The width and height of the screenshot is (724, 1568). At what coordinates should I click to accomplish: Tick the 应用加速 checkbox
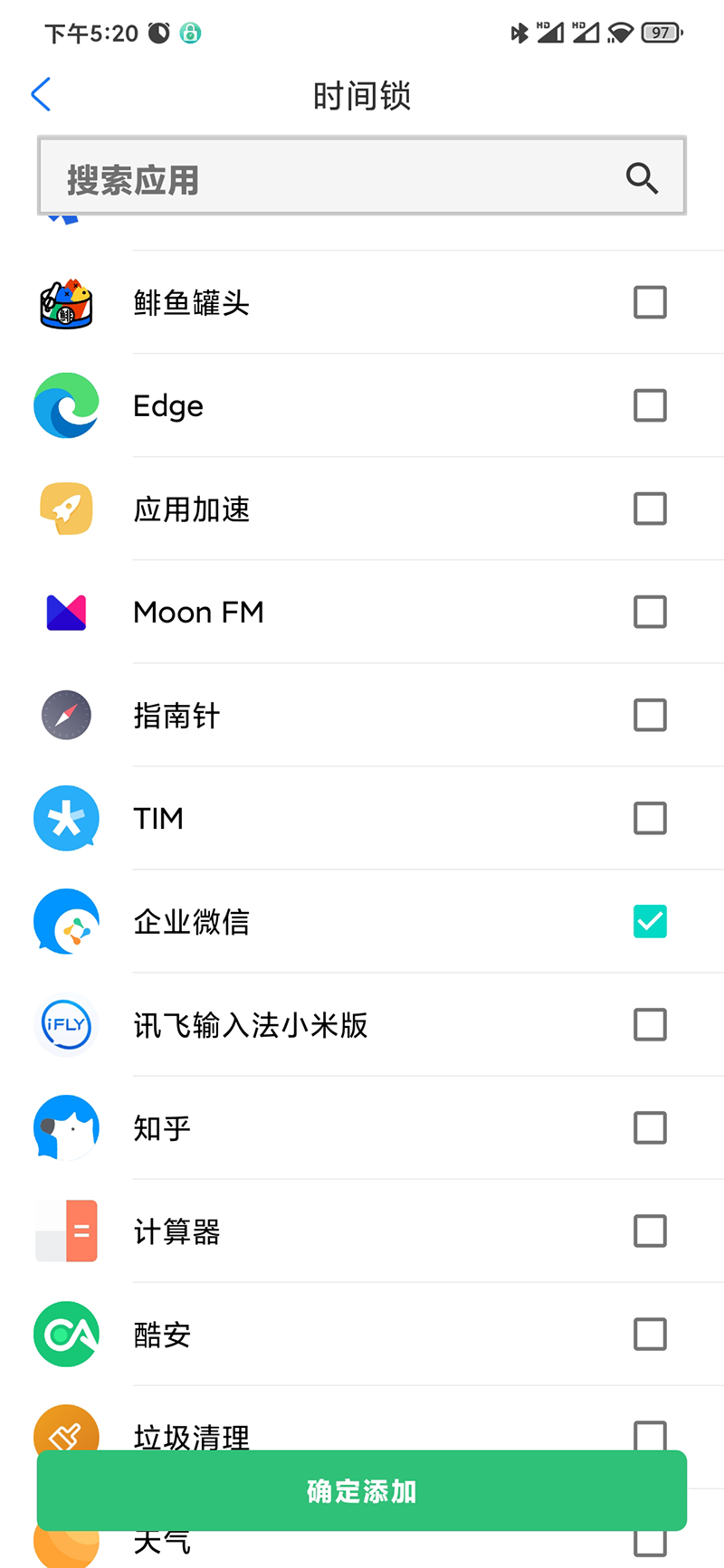pos(650,508)
